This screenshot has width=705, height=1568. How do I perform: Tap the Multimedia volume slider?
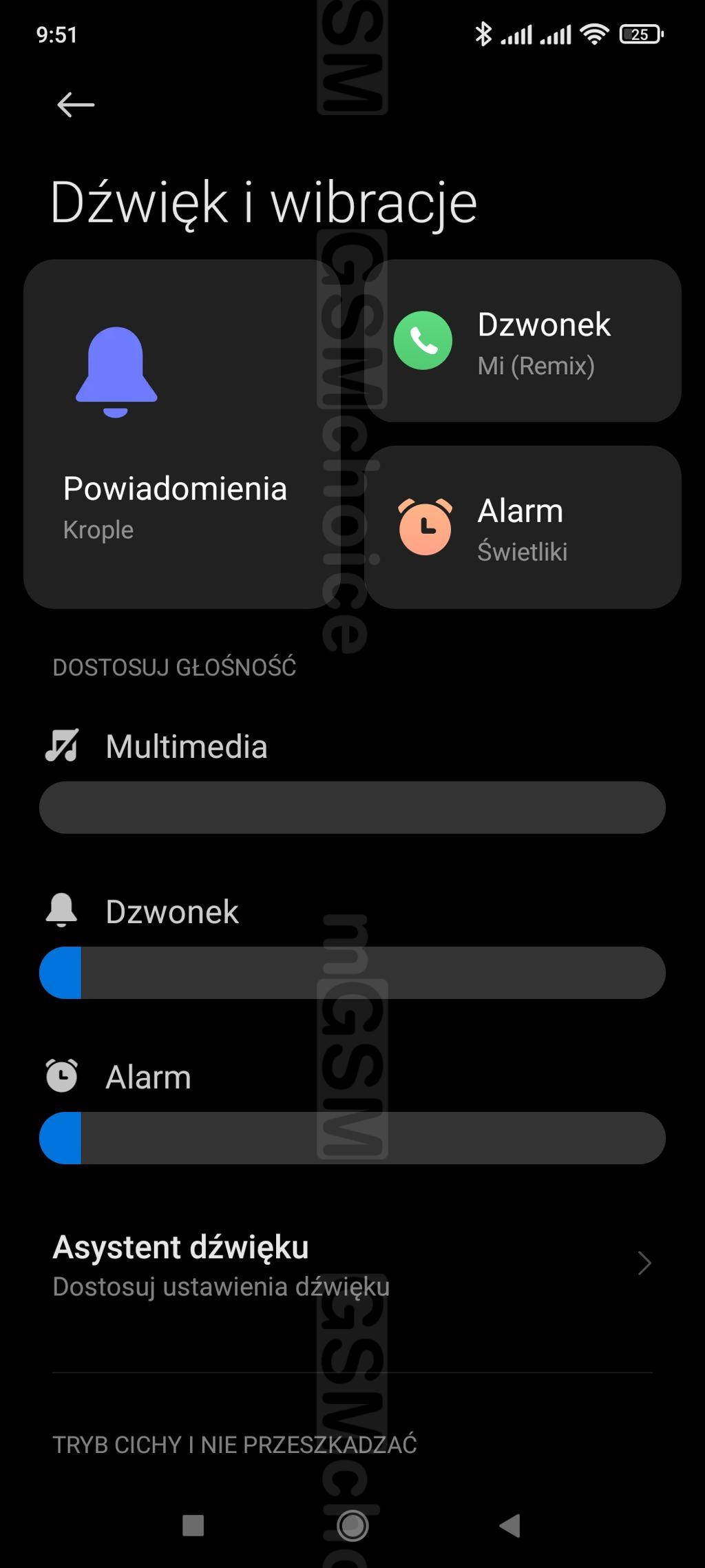(352, 807)
